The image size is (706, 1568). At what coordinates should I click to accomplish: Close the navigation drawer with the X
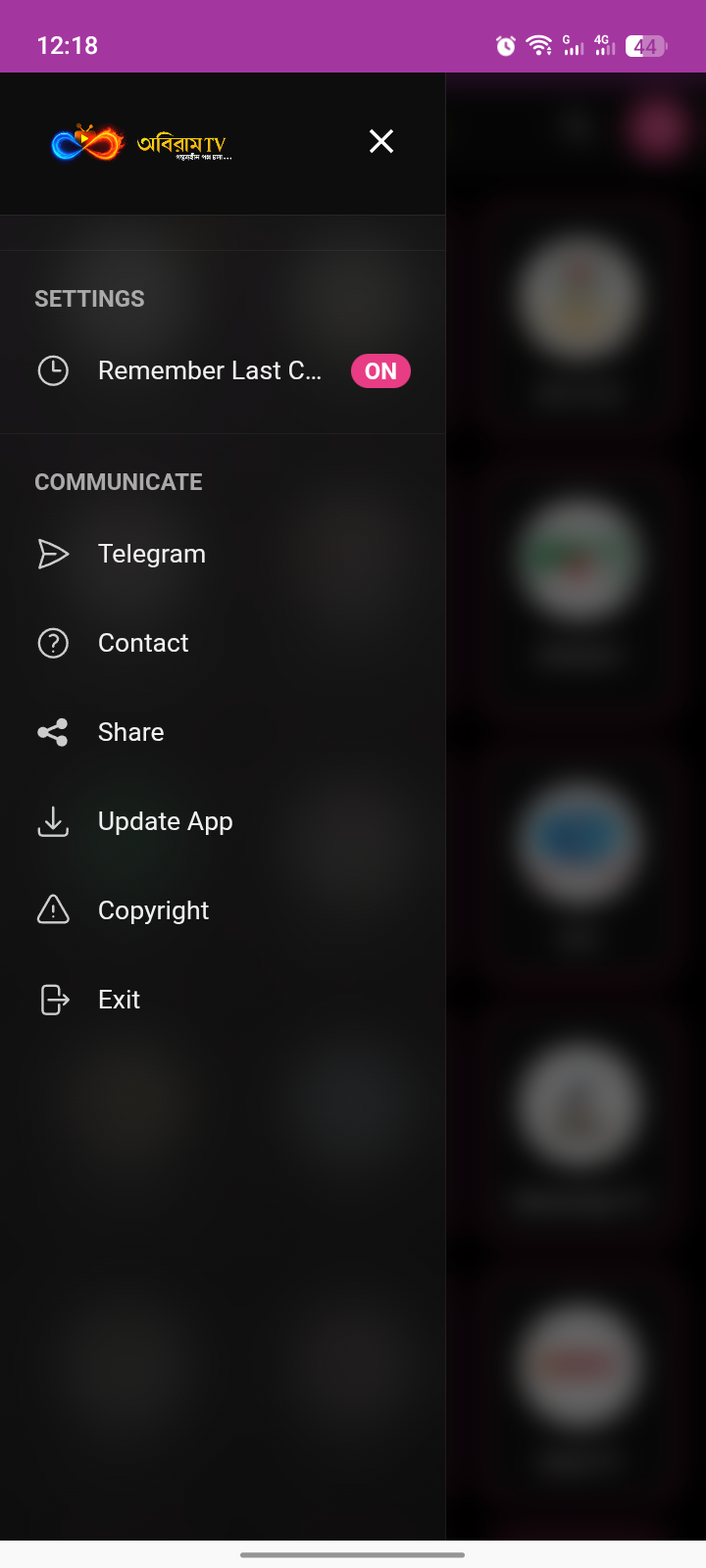380,141
